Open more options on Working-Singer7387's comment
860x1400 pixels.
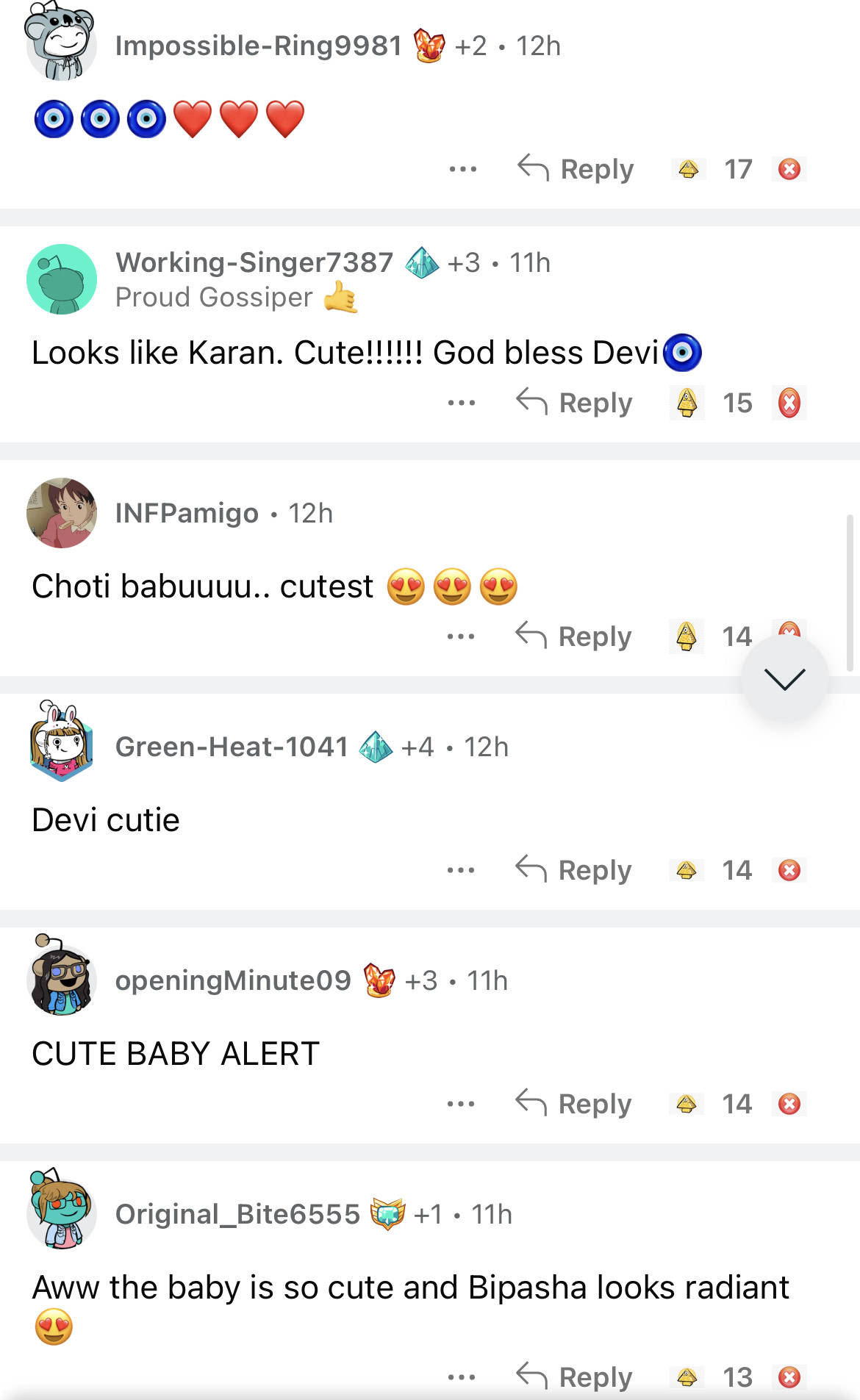tap(462, 403)
